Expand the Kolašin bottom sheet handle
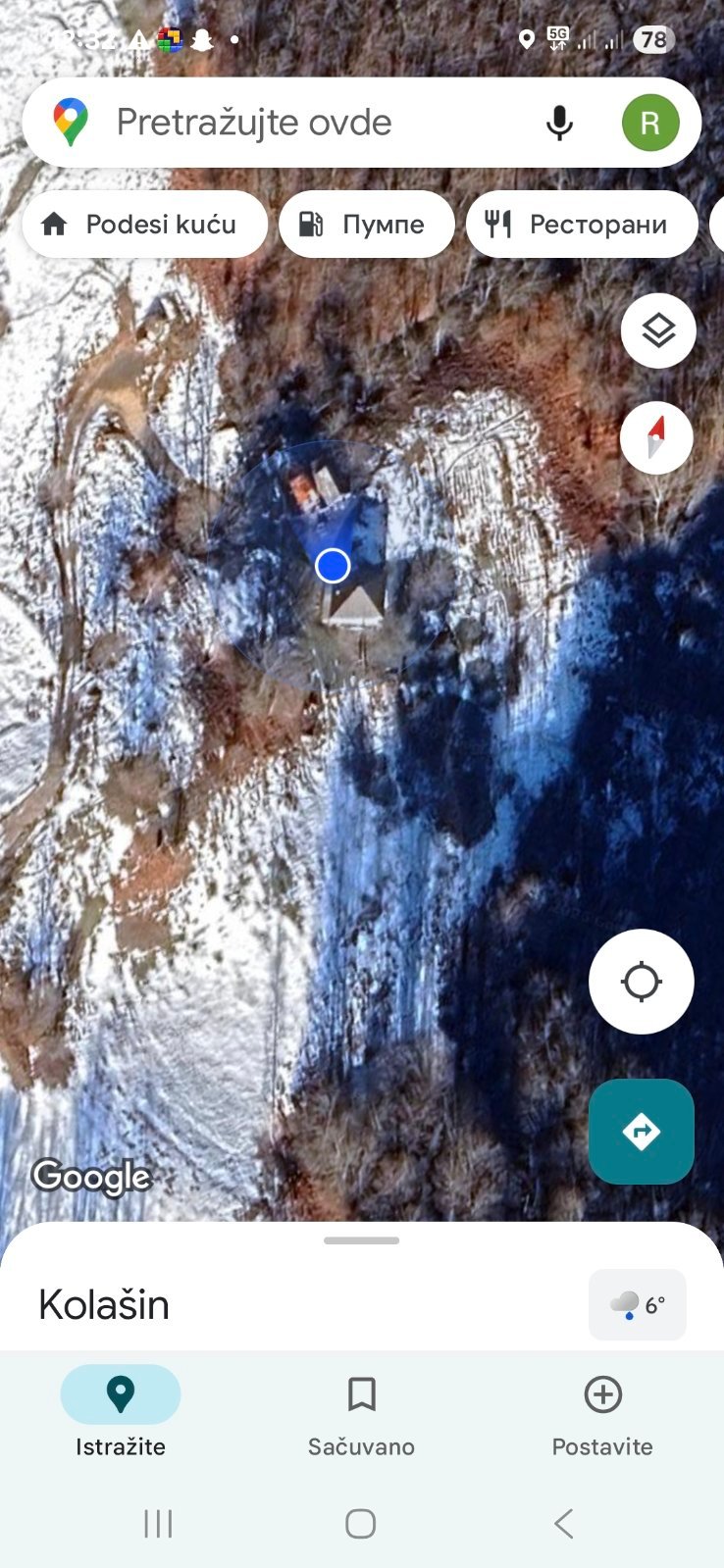The height and width of the screenshot is (1568, 724). (x=361, y=1240)
